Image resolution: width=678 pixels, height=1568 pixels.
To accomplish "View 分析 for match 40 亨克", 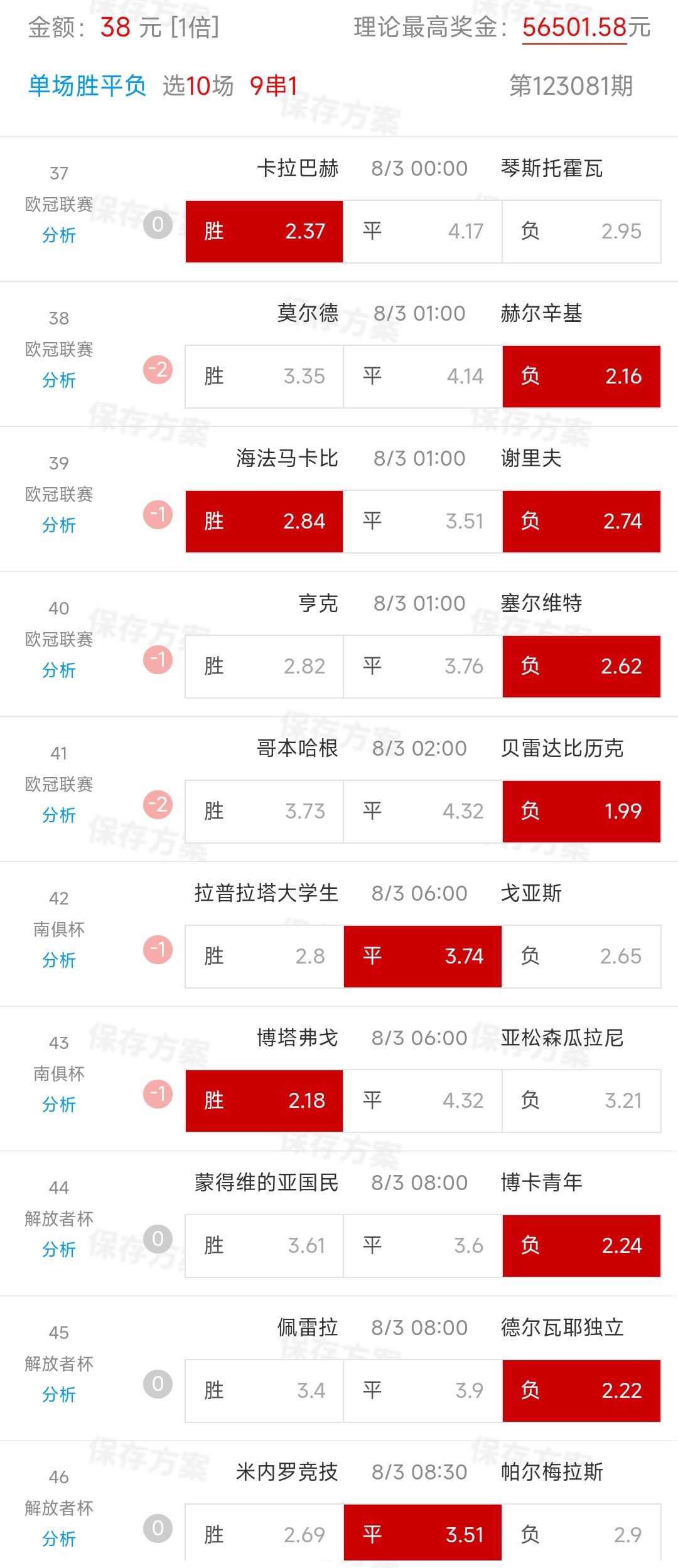I will point(59,670).
